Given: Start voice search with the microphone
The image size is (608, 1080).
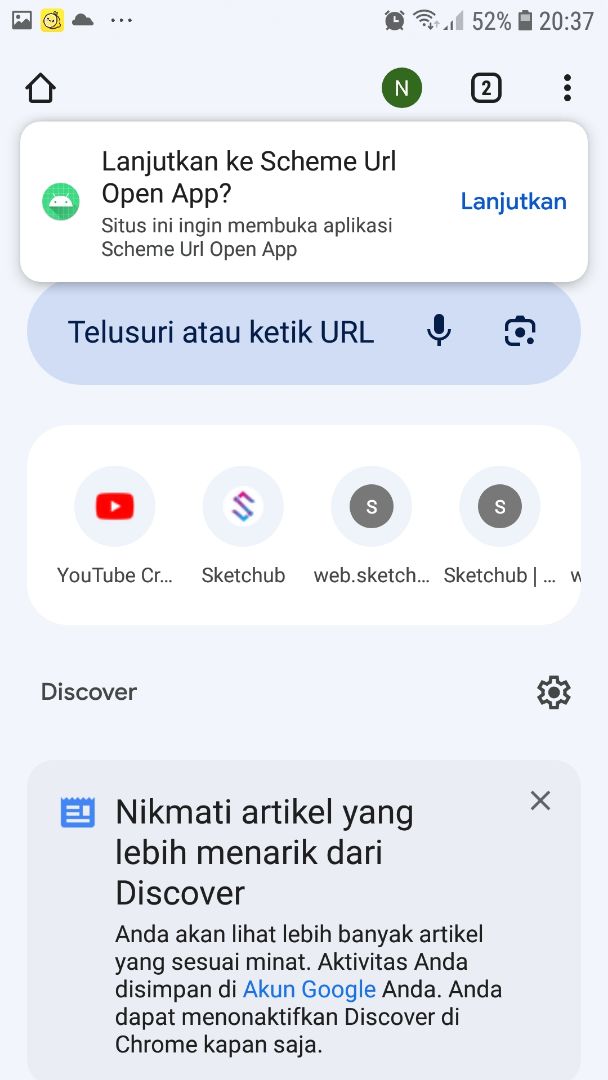Looking at the screenshot, I should click(x=439, y=332).
